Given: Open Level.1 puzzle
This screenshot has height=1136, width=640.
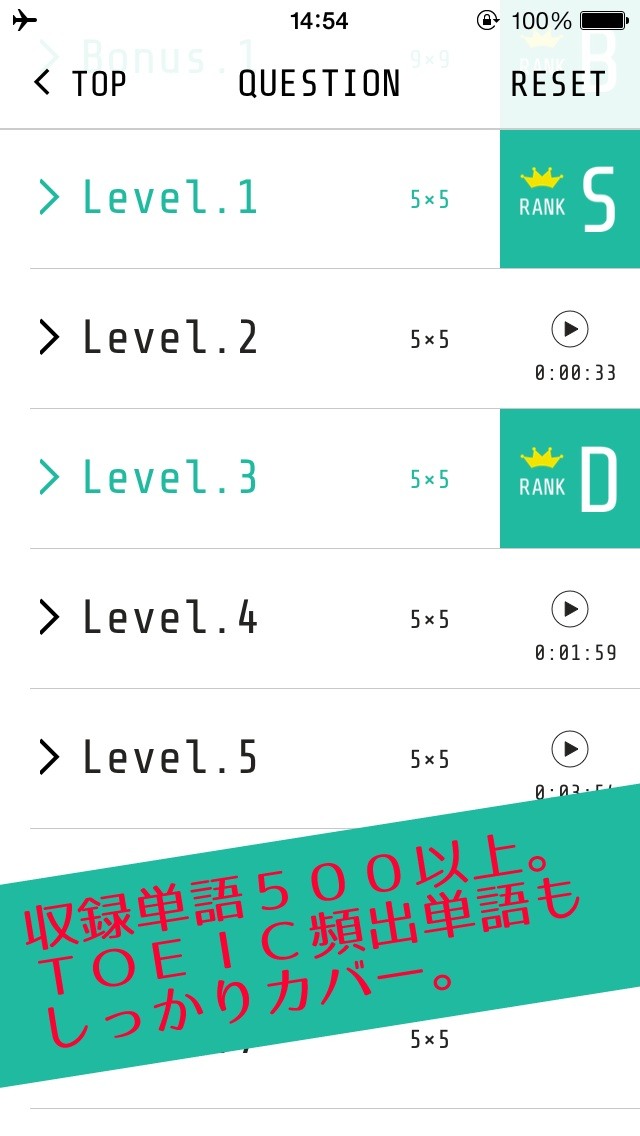Looking at the screenshot, I should 320,199.
